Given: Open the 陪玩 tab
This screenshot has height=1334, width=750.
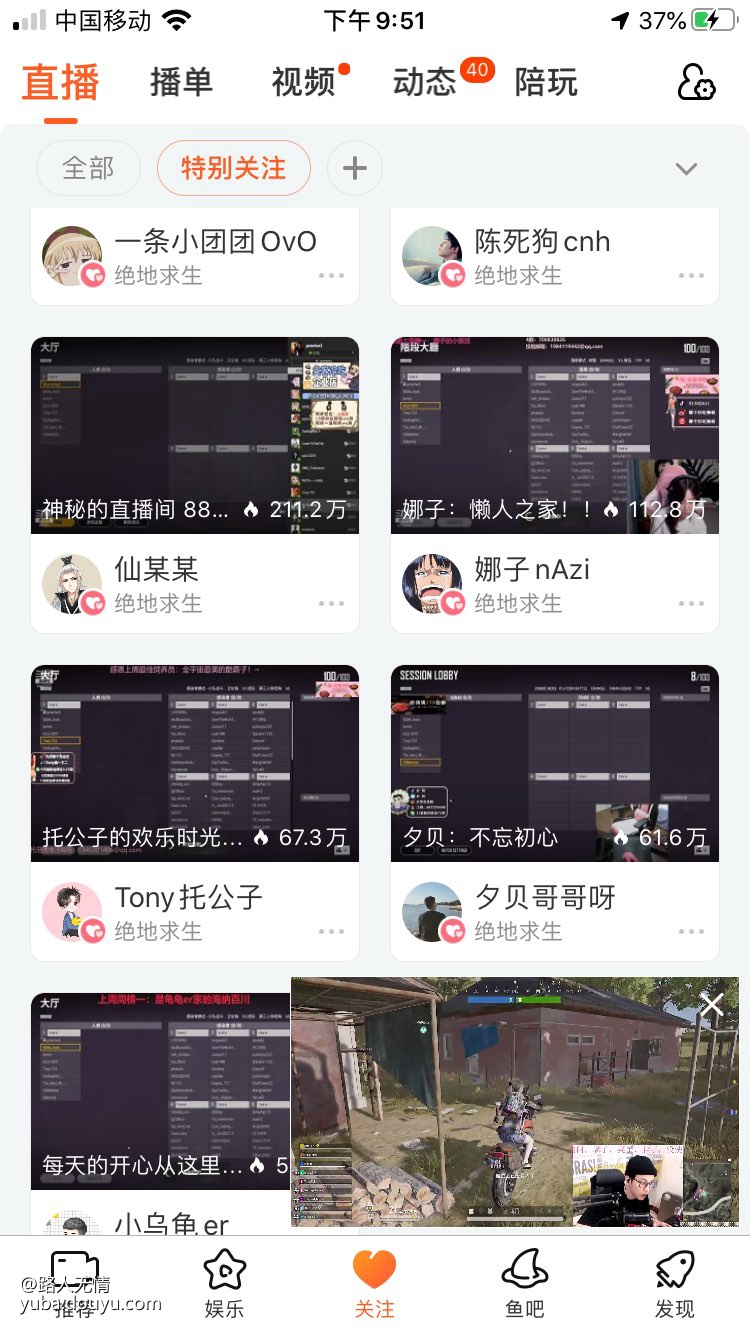Looking at the screenshot, I should point(546,82).
